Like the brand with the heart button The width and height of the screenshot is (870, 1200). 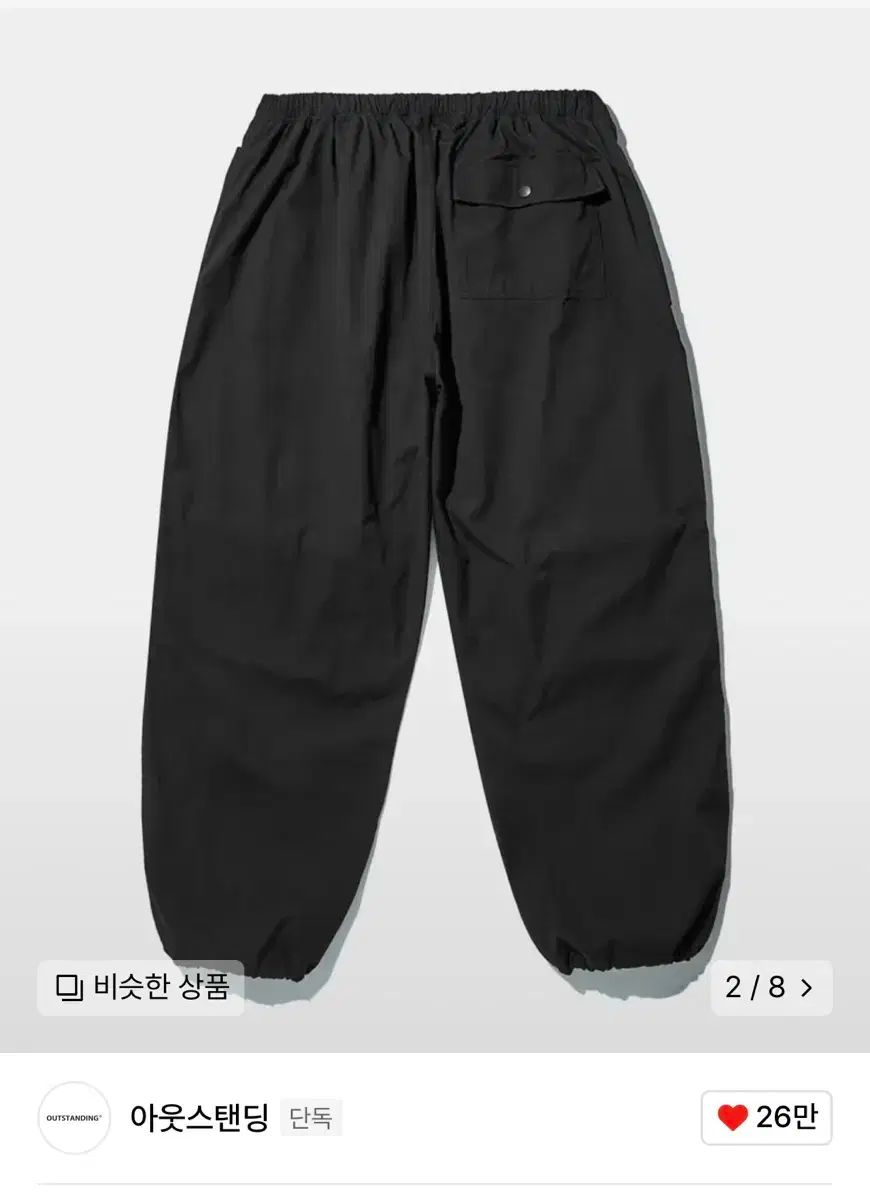pyautogui.click(x=766, y=1117)
